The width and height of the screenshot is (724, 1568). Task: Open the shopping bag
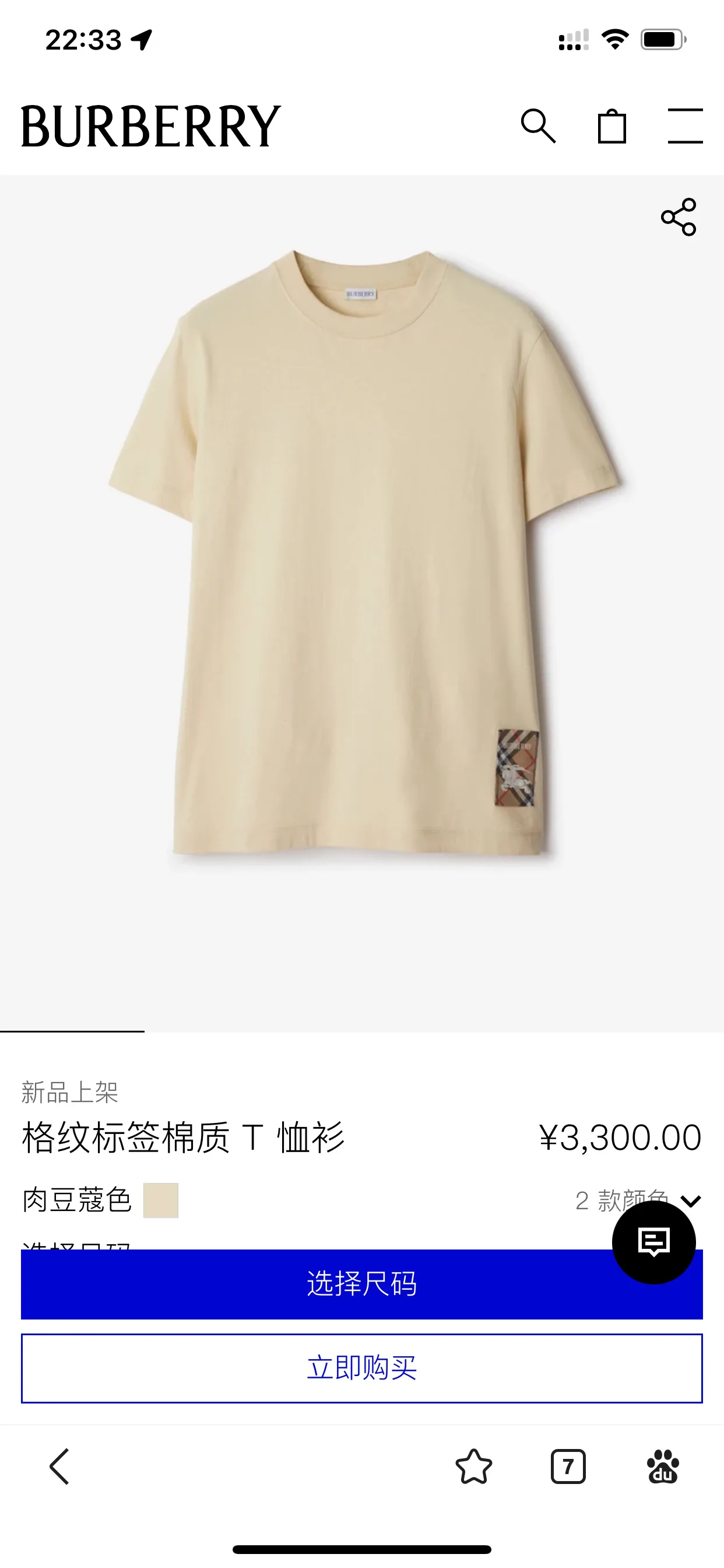pyautogui.click(x=611, y=126)
